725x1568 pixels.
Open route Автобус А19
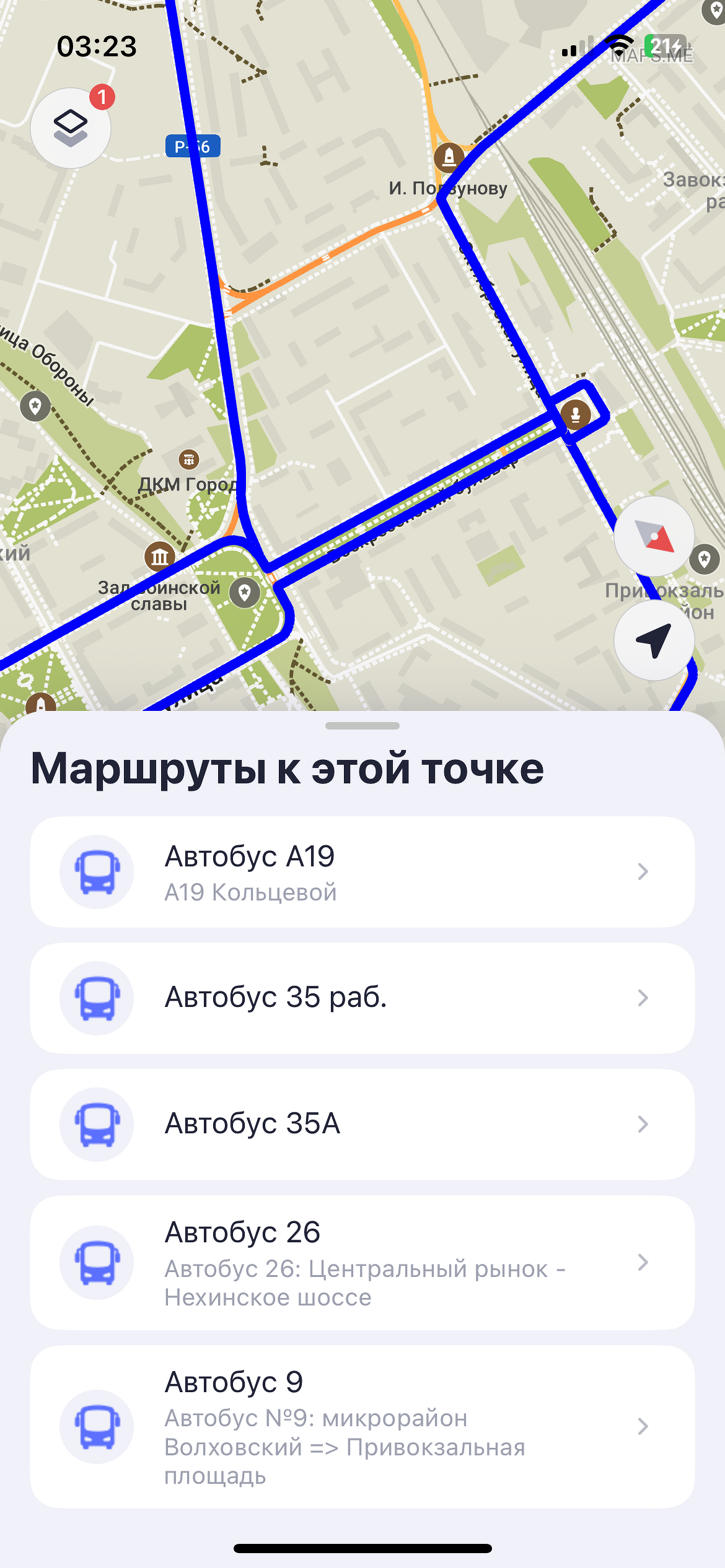pos(362,872)
